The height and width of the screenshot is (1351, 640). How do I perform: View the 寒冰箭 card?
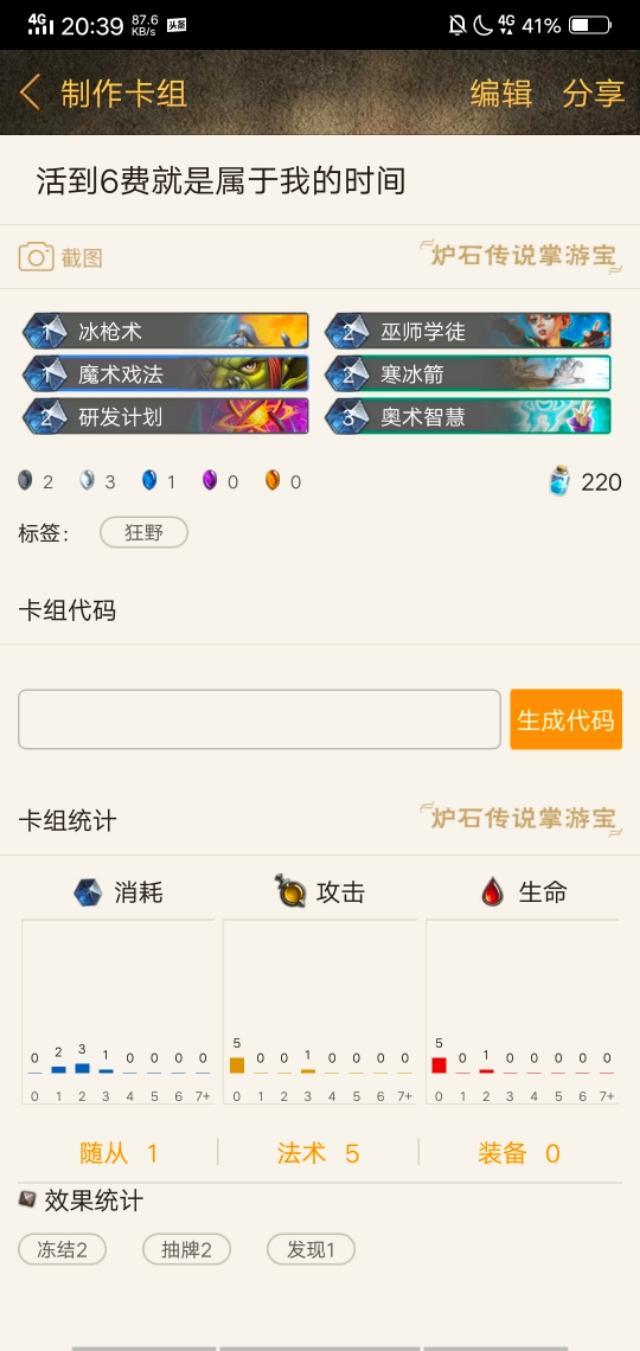[468, 374]
